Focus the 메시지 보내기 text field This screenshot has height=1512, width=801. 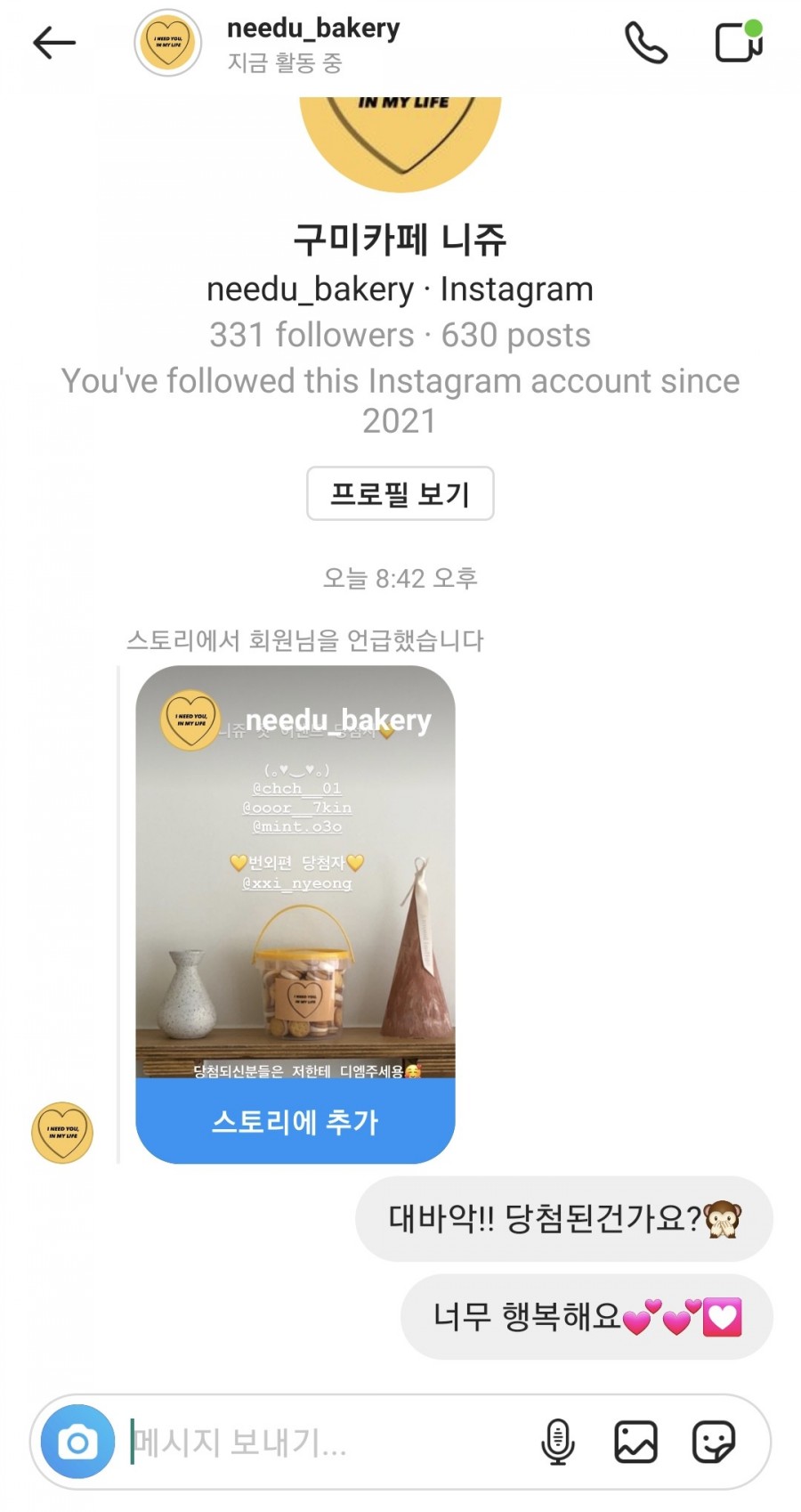pos(320,1442)
